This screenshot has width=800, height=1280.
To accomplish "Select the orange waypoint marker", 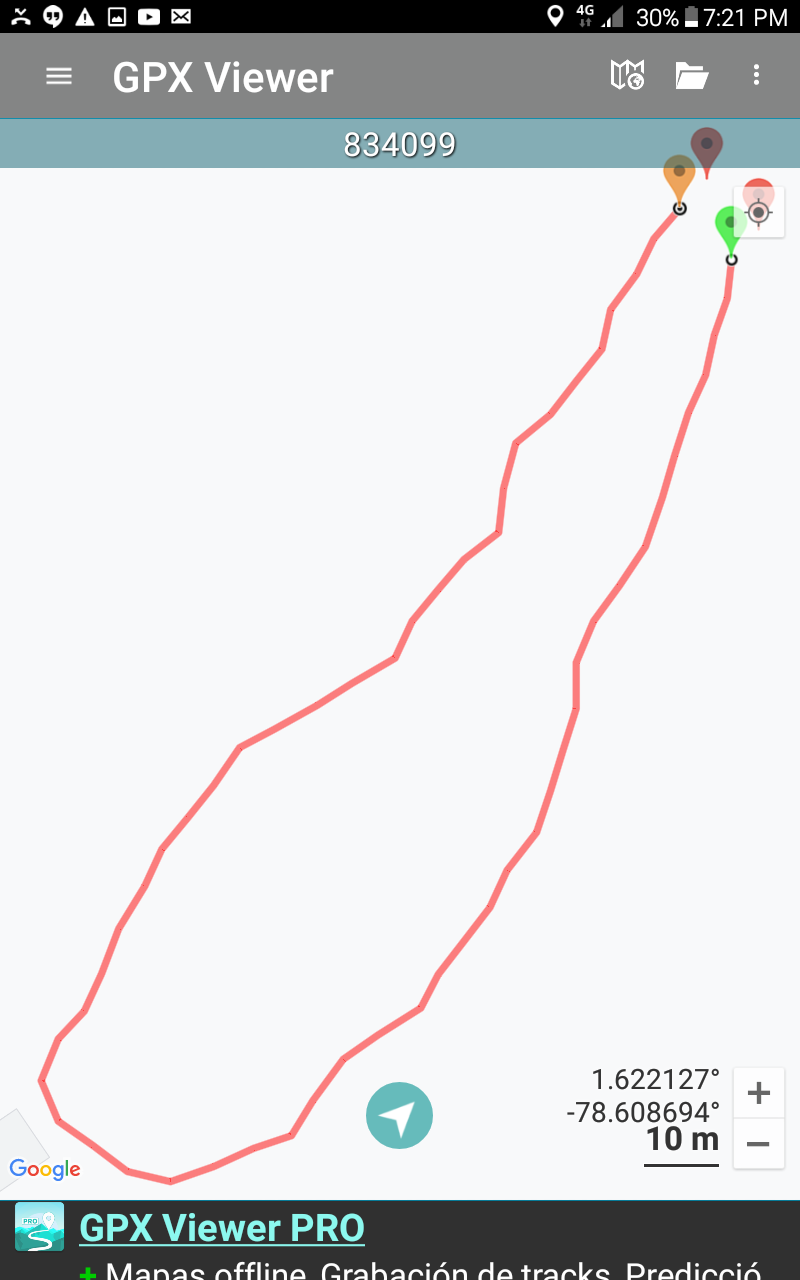I will pos(679,177).
